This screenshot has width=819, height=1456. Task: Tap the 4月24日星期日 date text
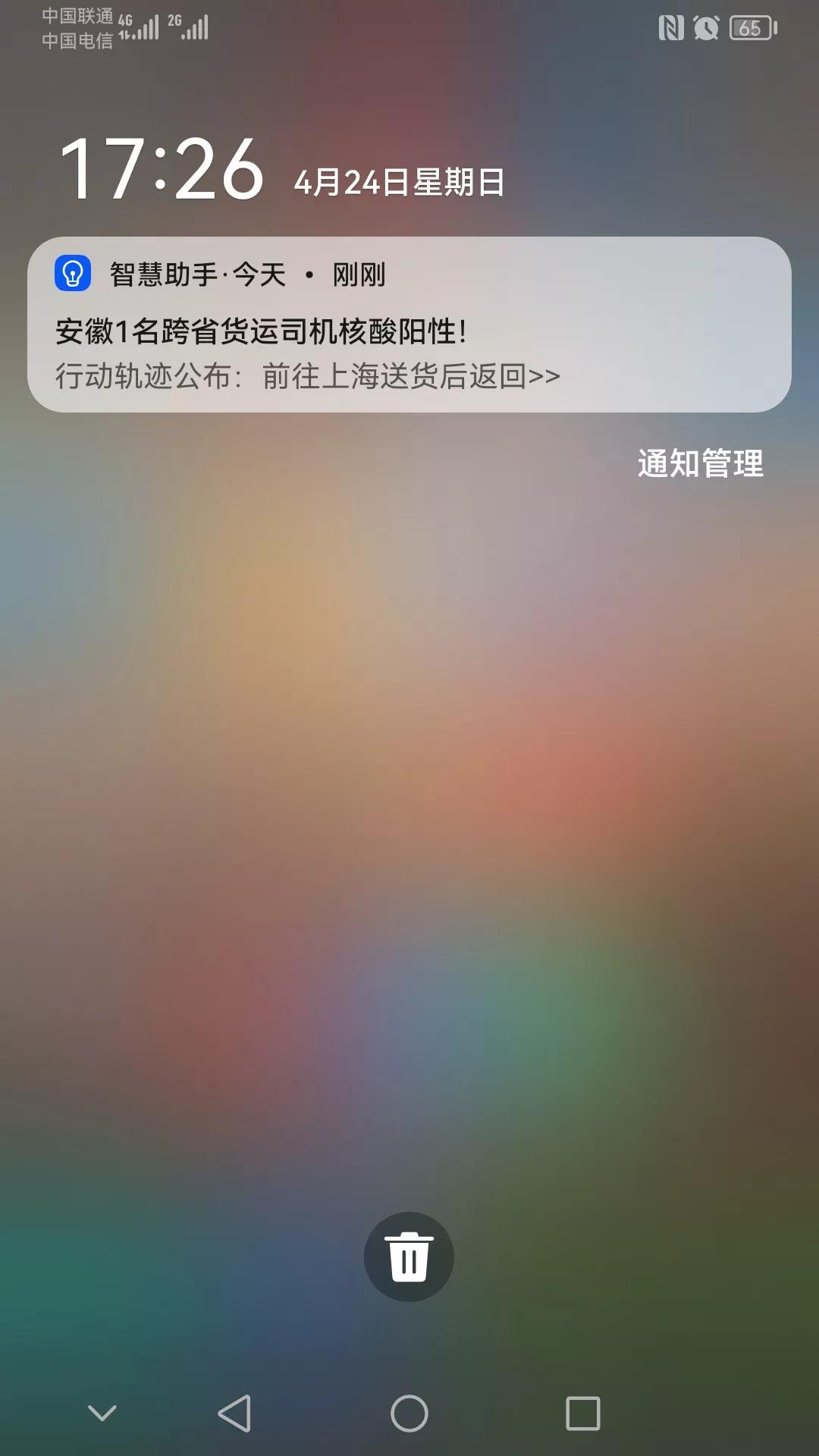398,180
